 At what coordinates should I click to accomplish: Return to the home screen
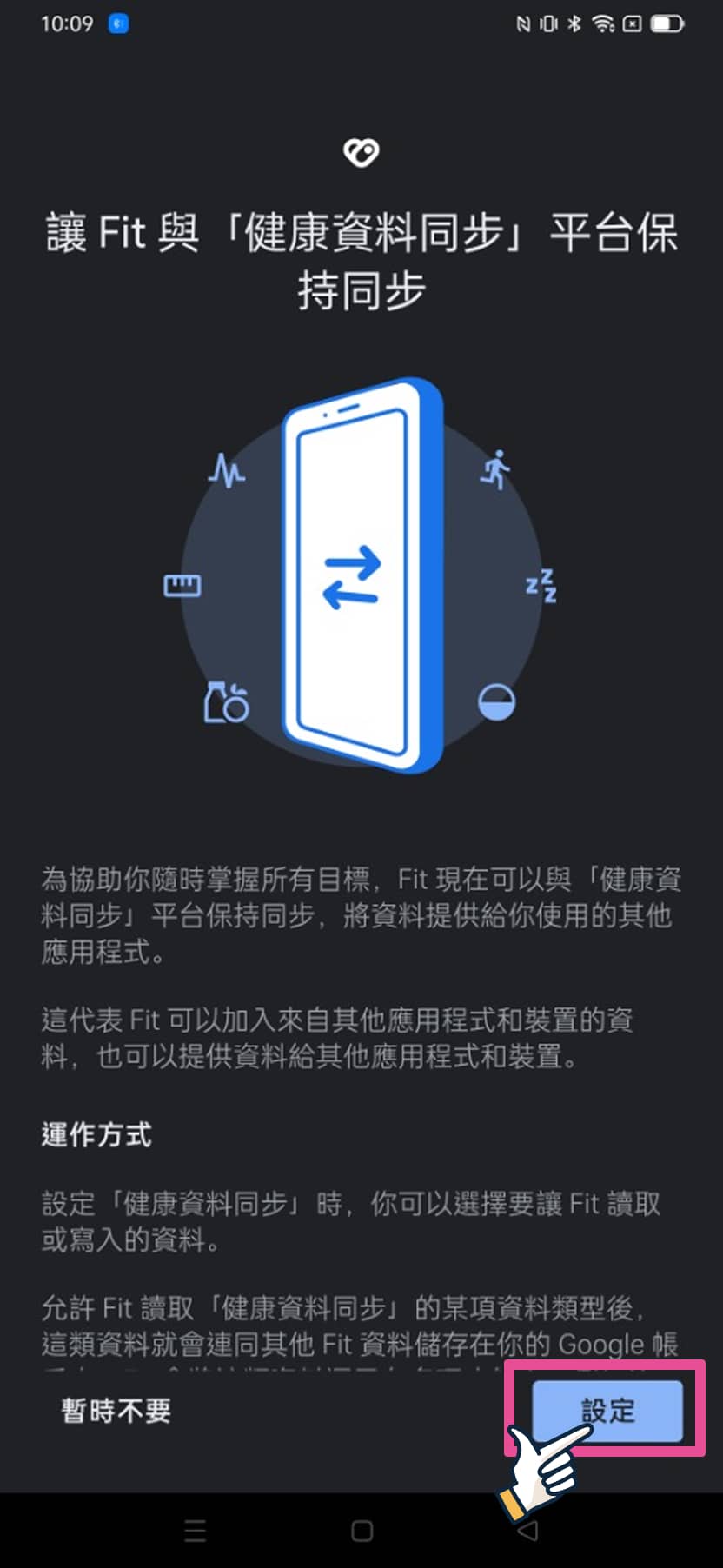361,1531
